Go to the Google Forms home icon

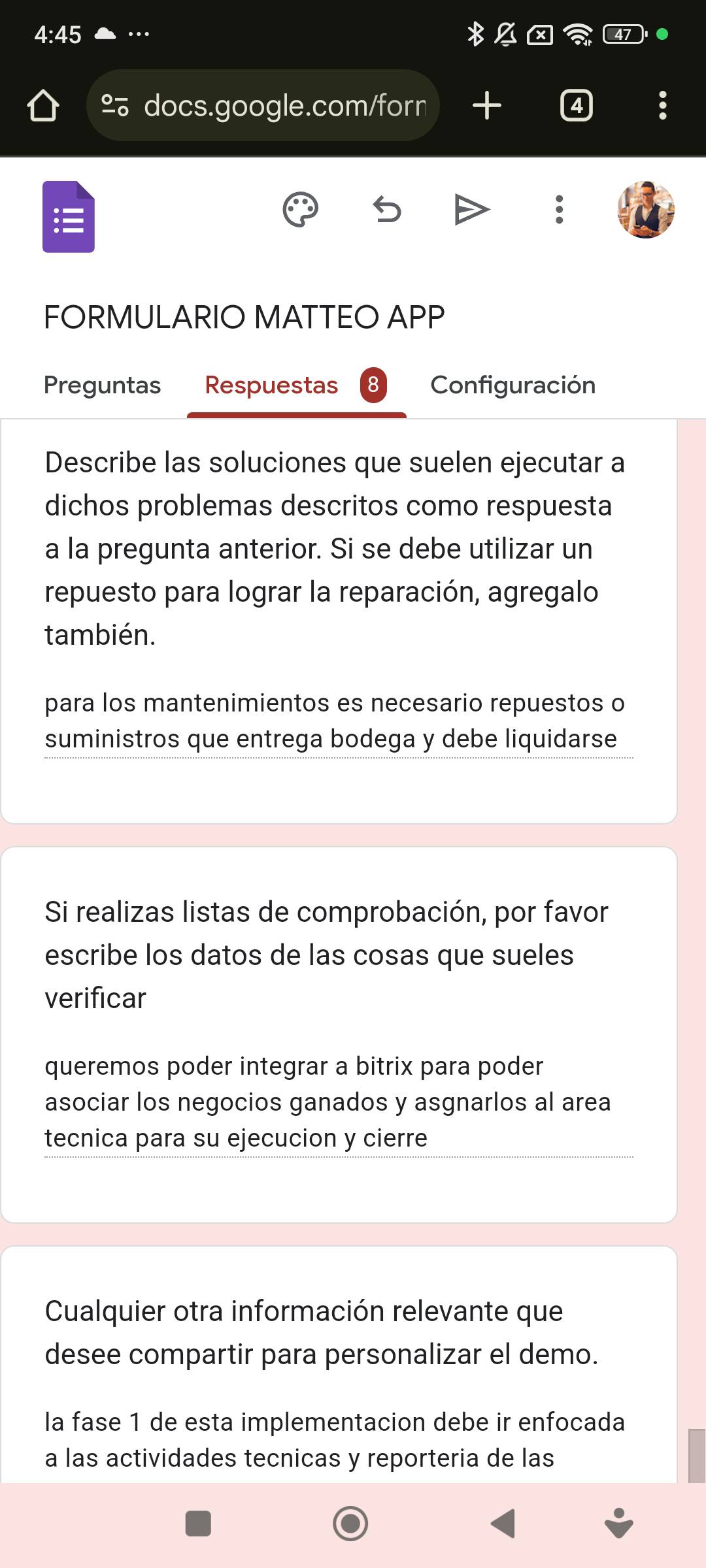coord(69,216)
